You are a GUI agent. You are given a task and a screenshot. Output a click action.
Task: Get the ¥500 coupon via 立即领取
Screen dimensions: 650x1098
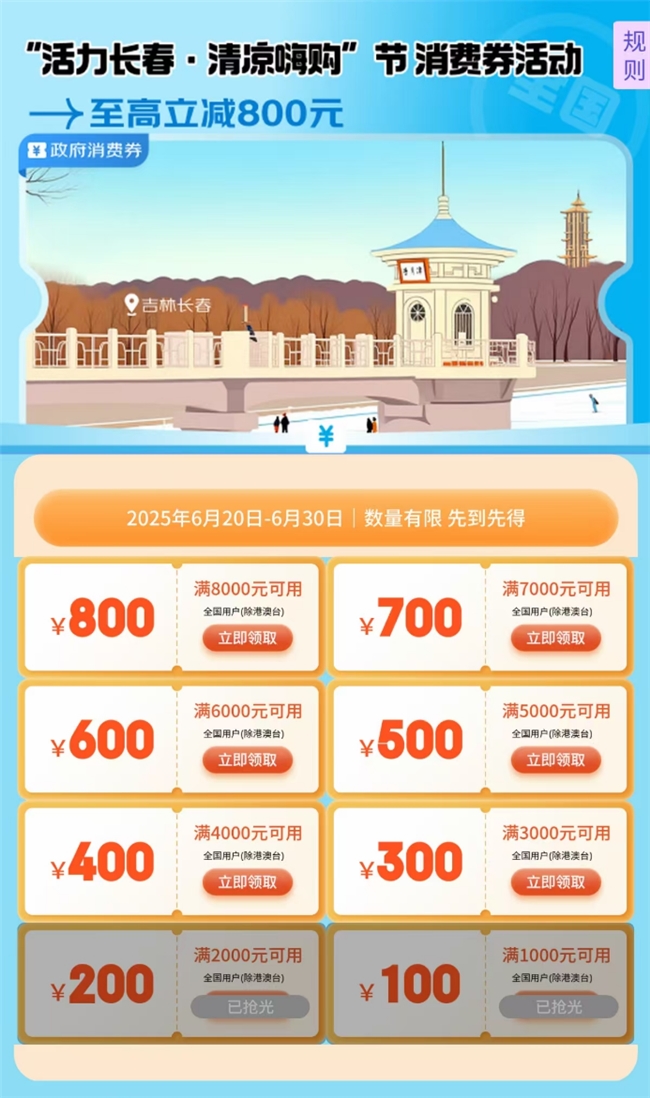[556, 760]
